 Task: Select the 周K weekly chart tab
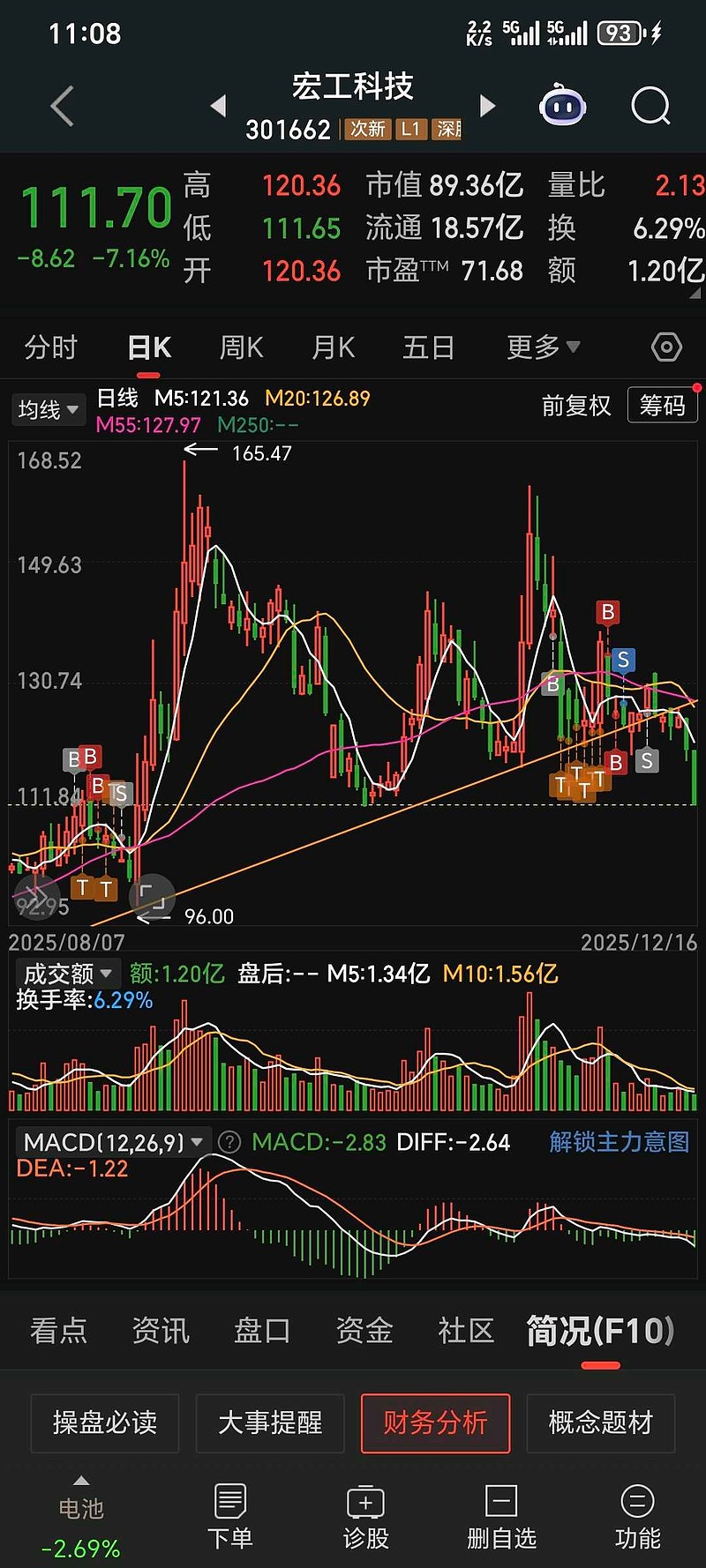point(241,347)
